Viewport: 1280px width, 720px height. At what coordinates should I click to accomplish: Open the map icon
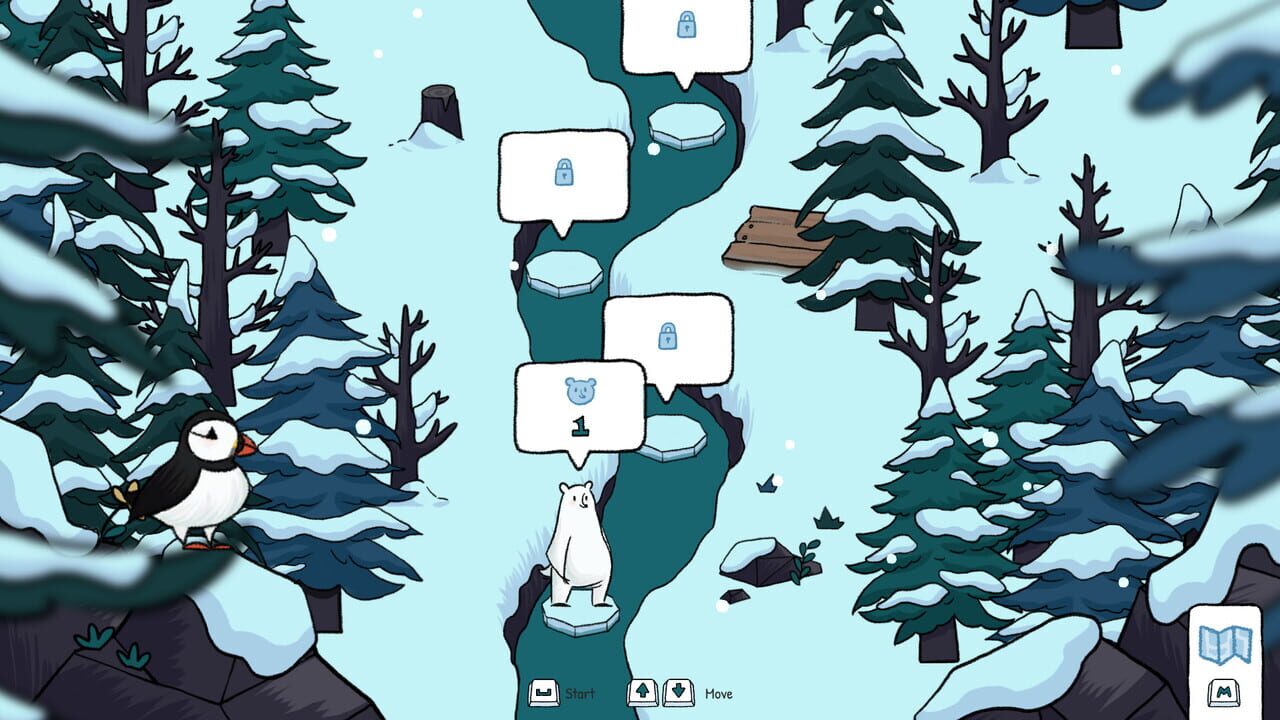coord(1225,645)
